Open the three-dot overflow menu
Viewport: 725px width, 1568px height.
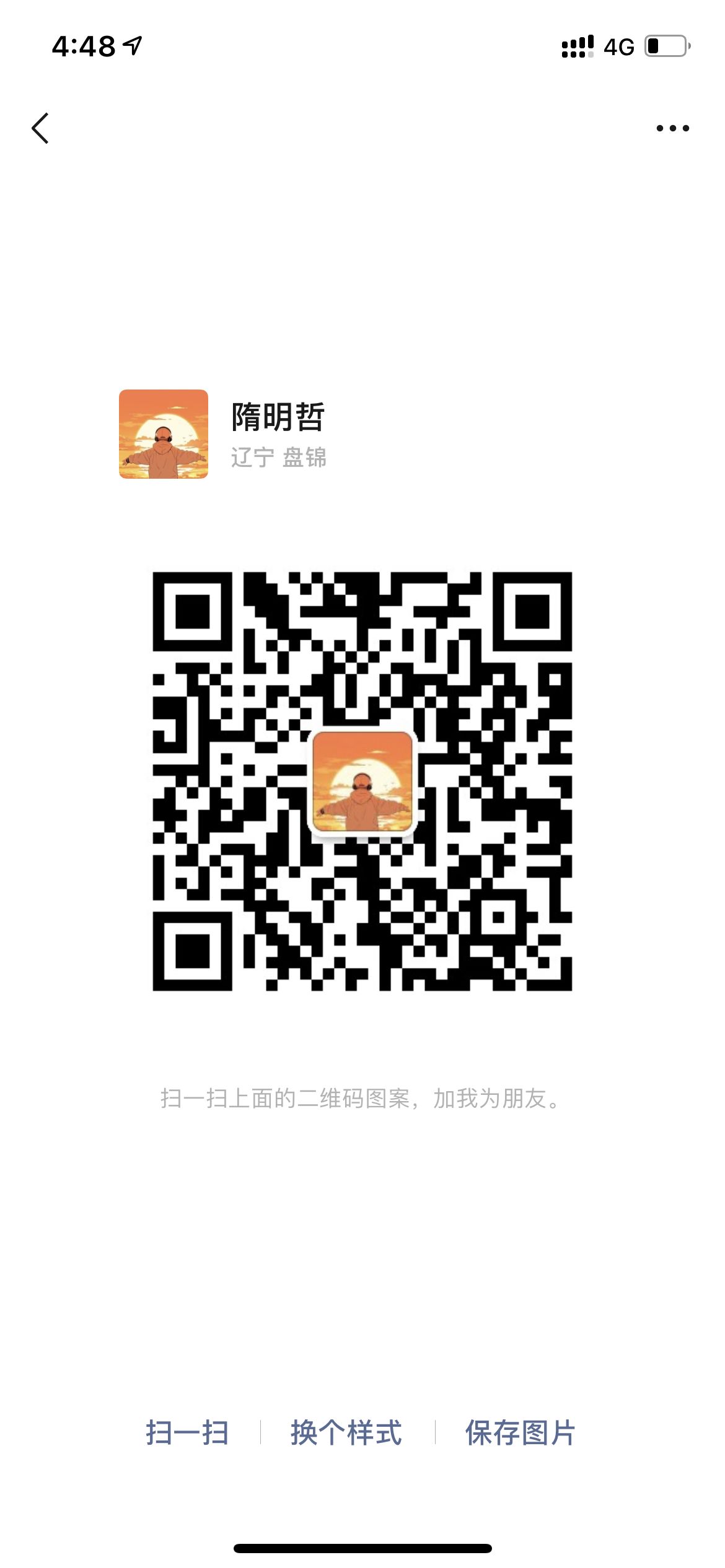(672, 128)
